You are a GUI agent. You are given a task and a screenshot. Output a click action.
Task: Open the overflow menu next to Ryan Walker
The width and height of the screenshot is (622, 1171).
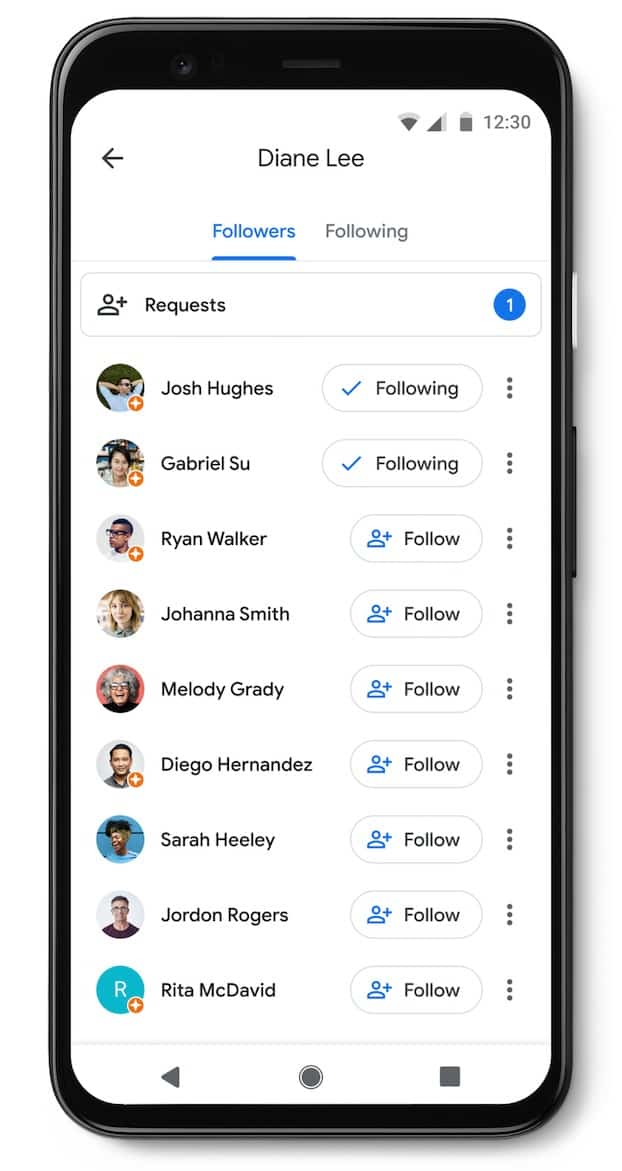tap(510, 539)
